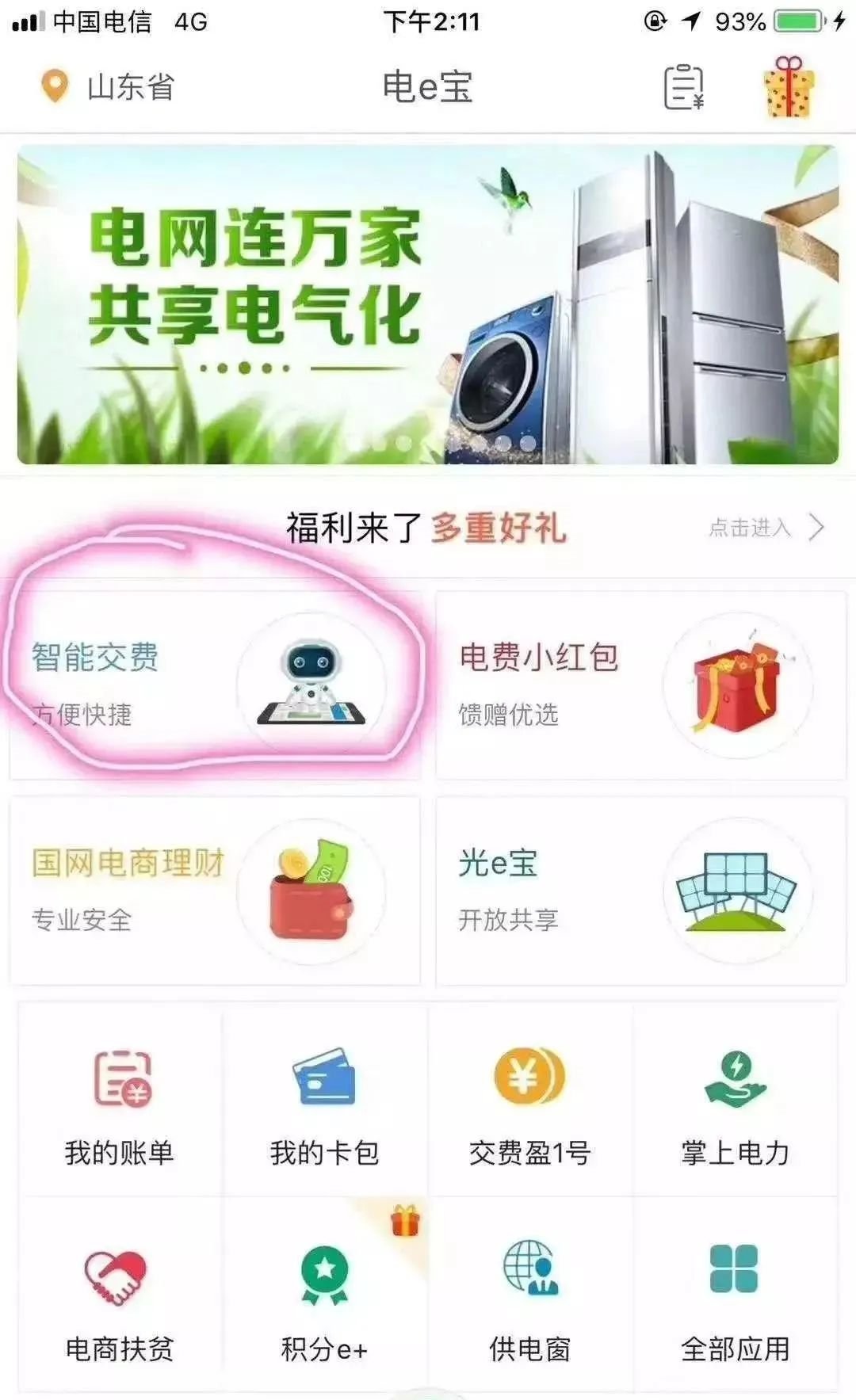Open 国网电商理财 card

click(x=214, y=891)
